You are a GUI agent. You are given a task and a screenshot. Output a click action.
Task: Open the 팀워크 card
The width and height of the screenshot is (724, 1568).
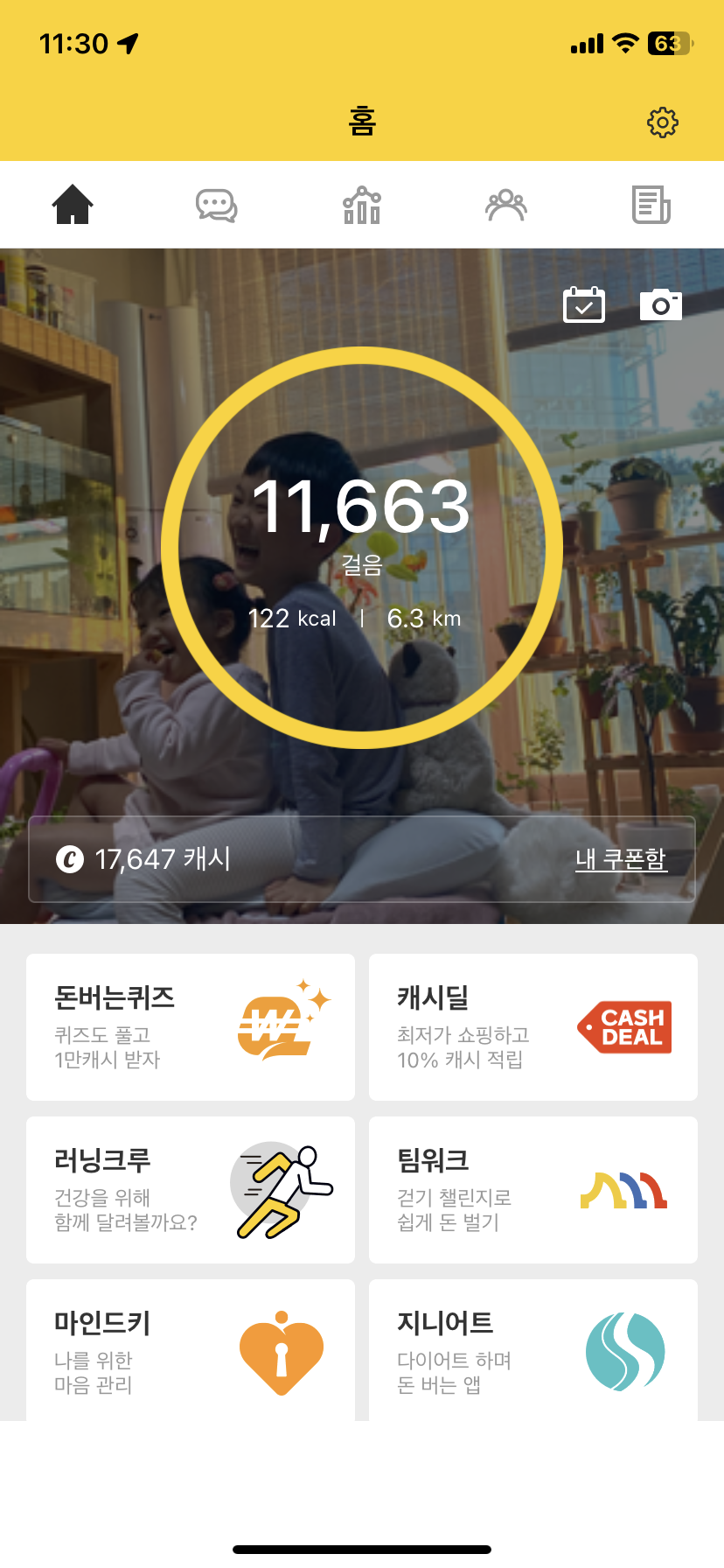click(533, 1190)
